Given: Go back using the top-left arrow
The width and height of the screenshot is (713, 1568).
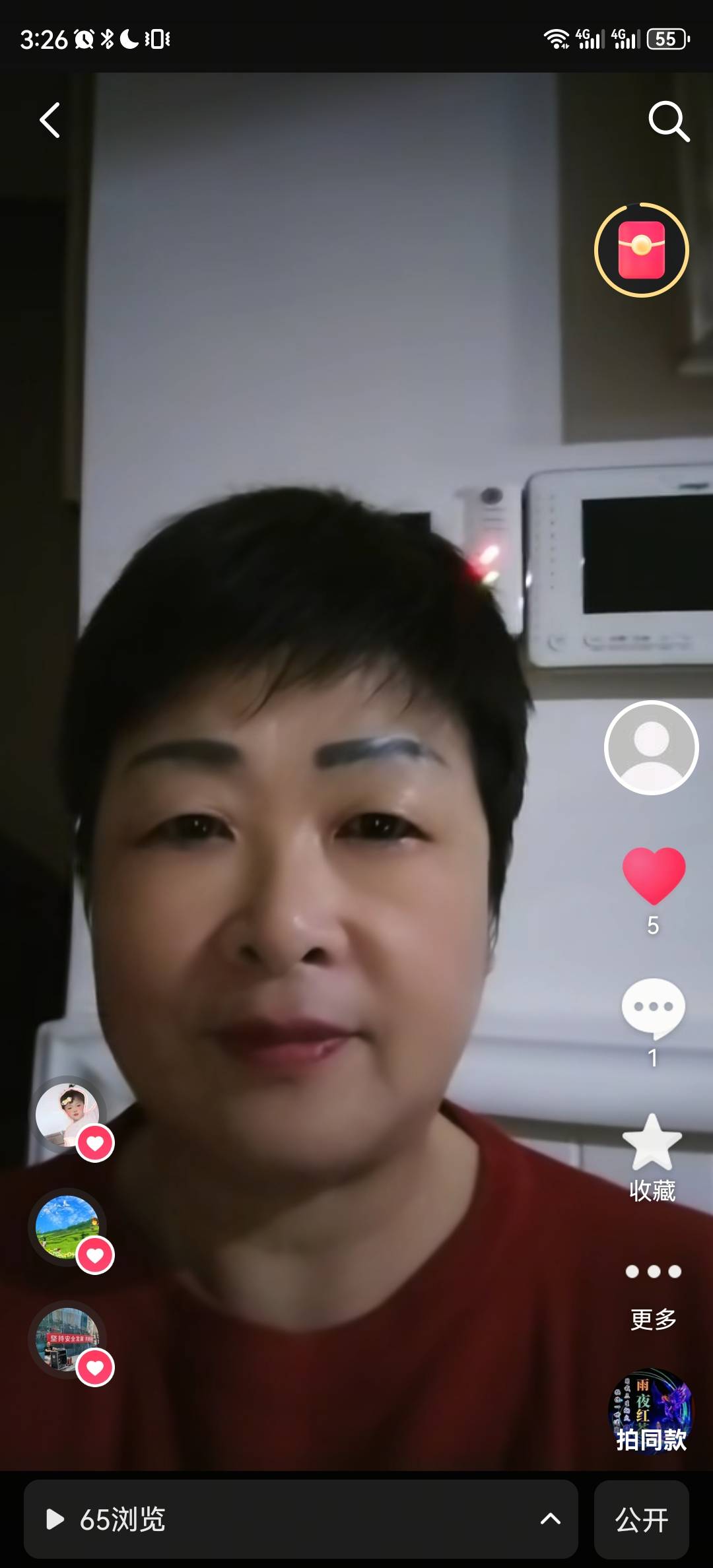Looking at the screenshot, I should (x=50, y=120).
